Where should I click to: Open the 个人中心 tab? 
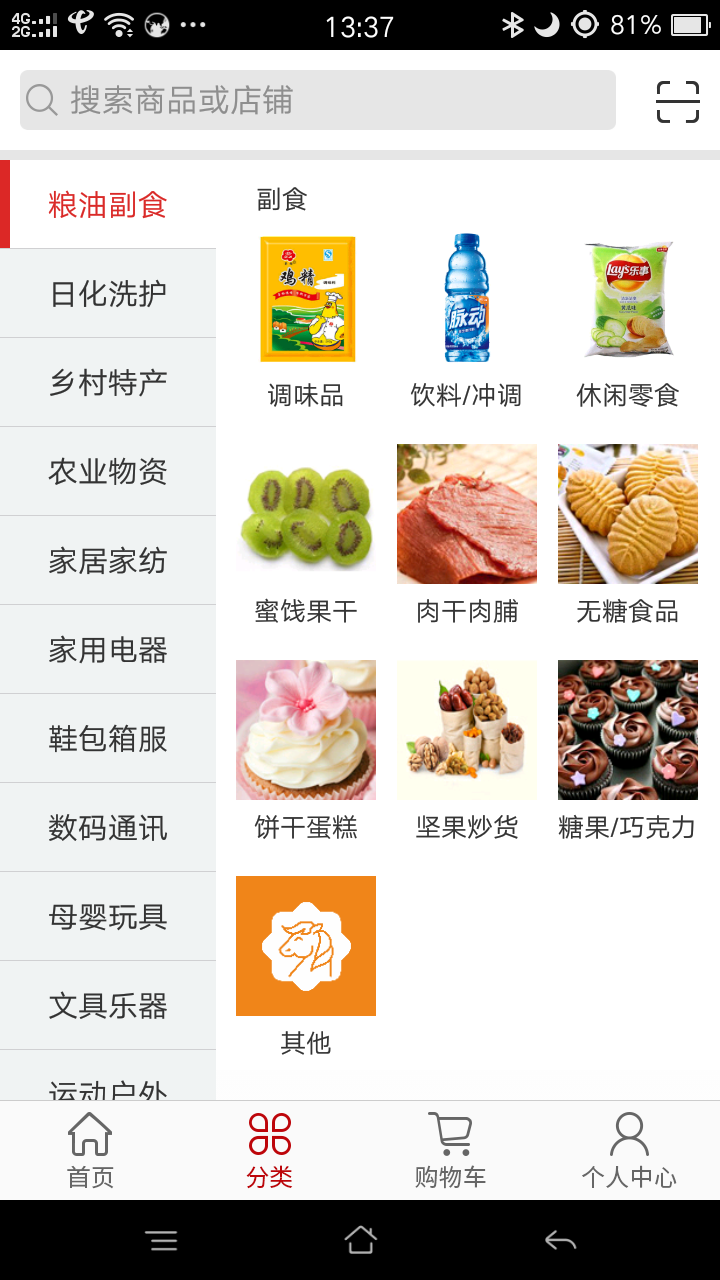click(629, 1150)
